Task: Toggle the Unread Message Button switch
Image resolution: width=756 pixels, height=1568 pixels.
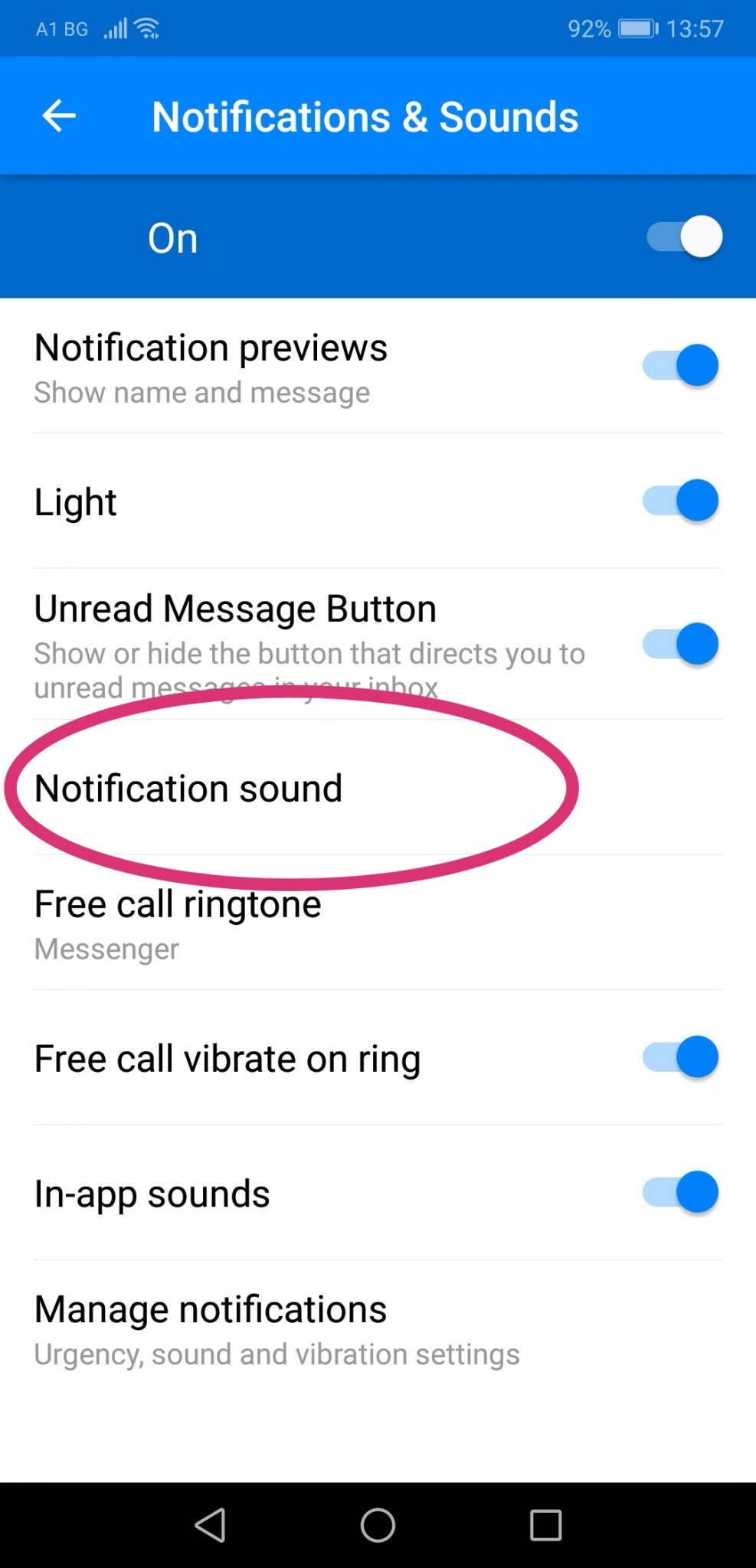Action: click(x=680, y=644)
